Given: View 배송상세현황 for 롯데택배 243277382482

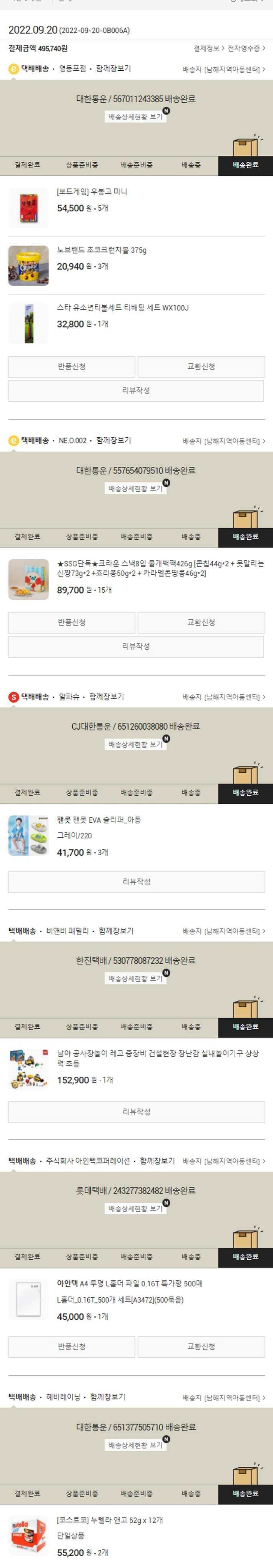Looking at the screenshot, I should pos(135,1208).
